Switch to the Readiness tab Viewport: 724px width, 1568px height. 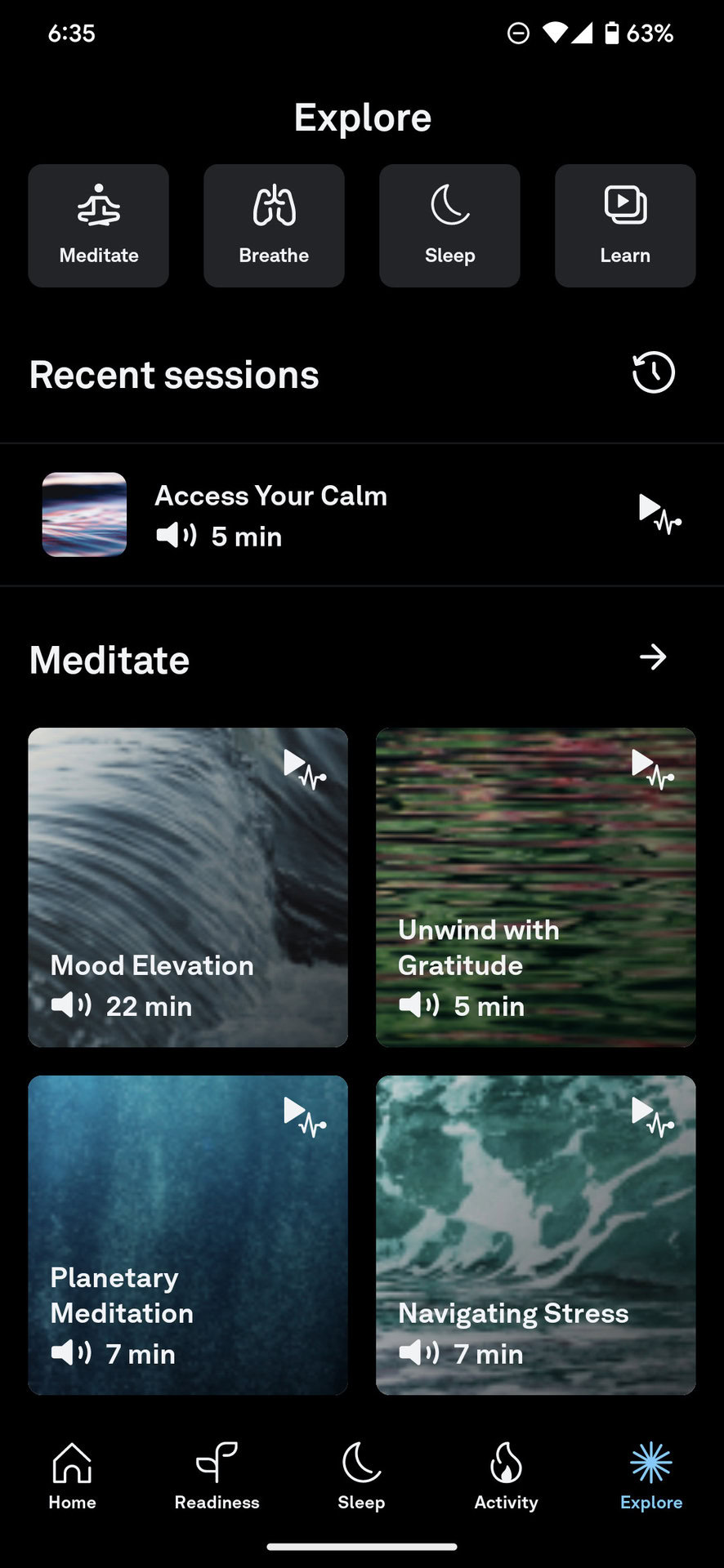(x=217, y=1476)
